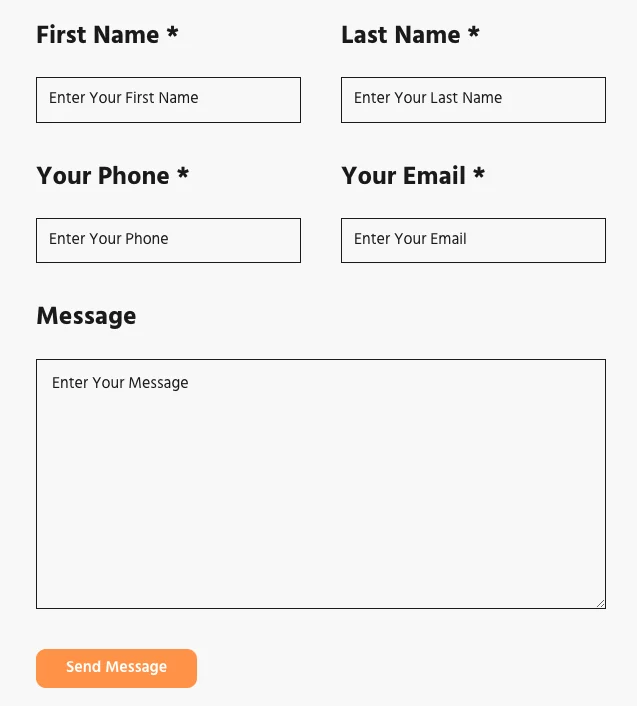
Task: Tap the Your Email field
Action: tap(473, 240)
